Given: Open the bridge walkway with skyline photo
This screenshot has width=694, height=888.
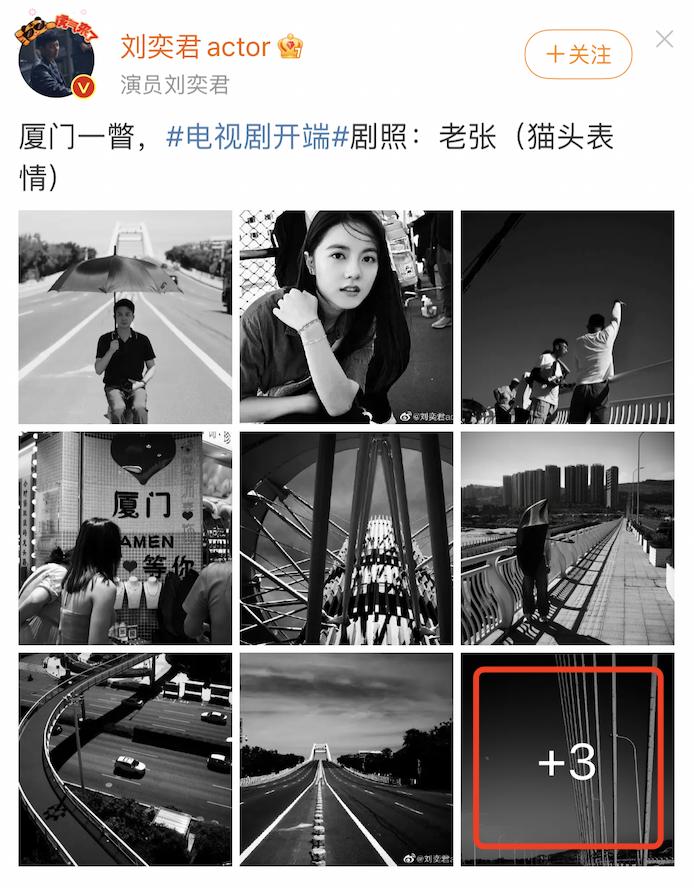Looking at the screenshot, I should pyautogui.click(x=567, y=538).
